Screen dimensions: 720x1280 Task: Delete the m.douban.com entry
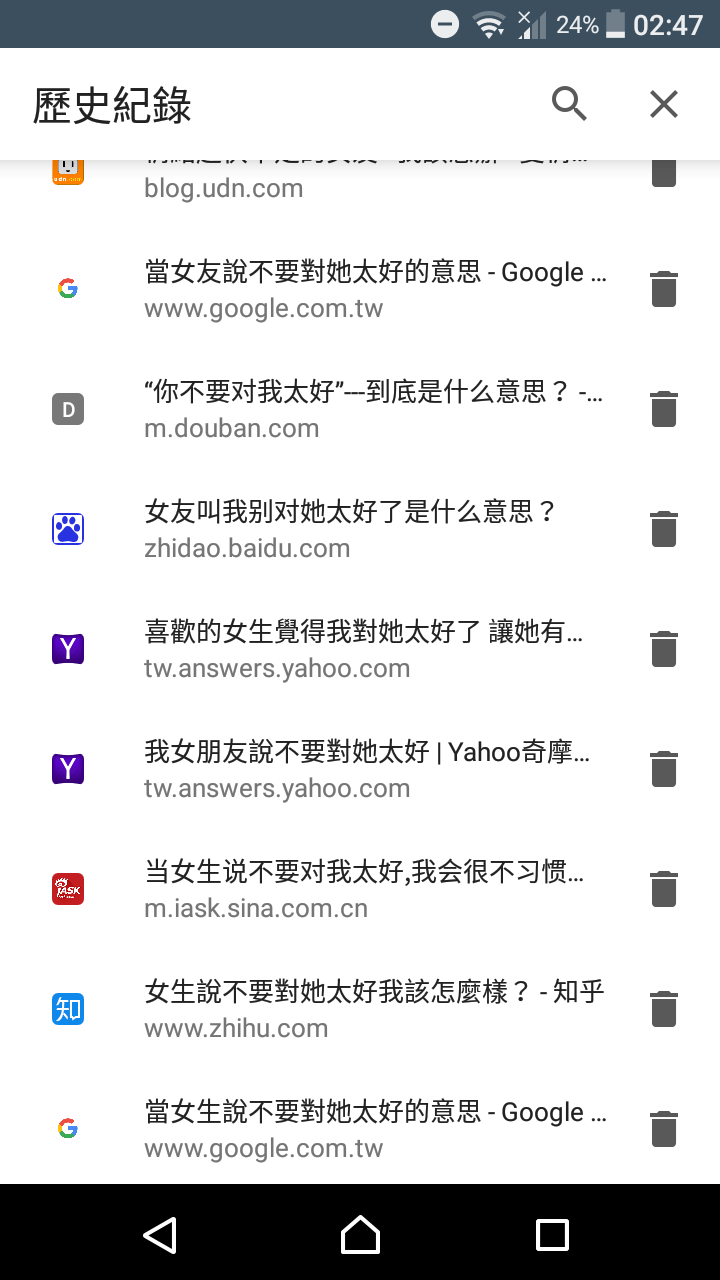pos(664,409)
